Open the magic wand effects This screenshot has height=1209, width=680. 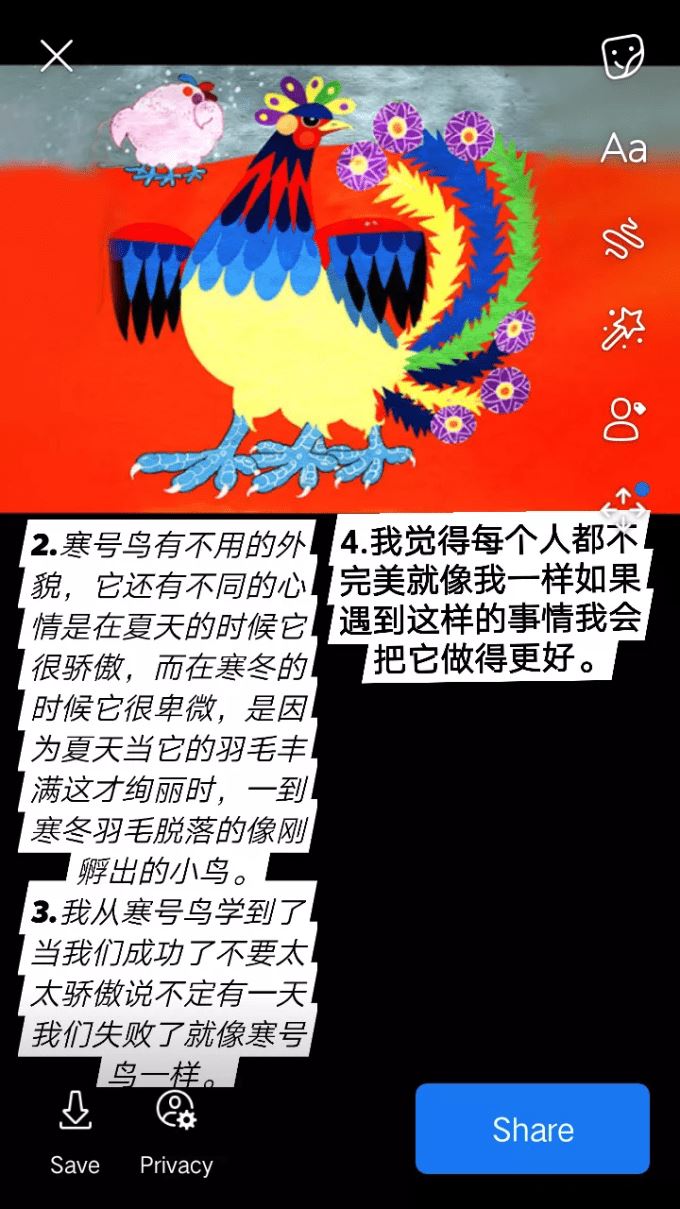623,329
